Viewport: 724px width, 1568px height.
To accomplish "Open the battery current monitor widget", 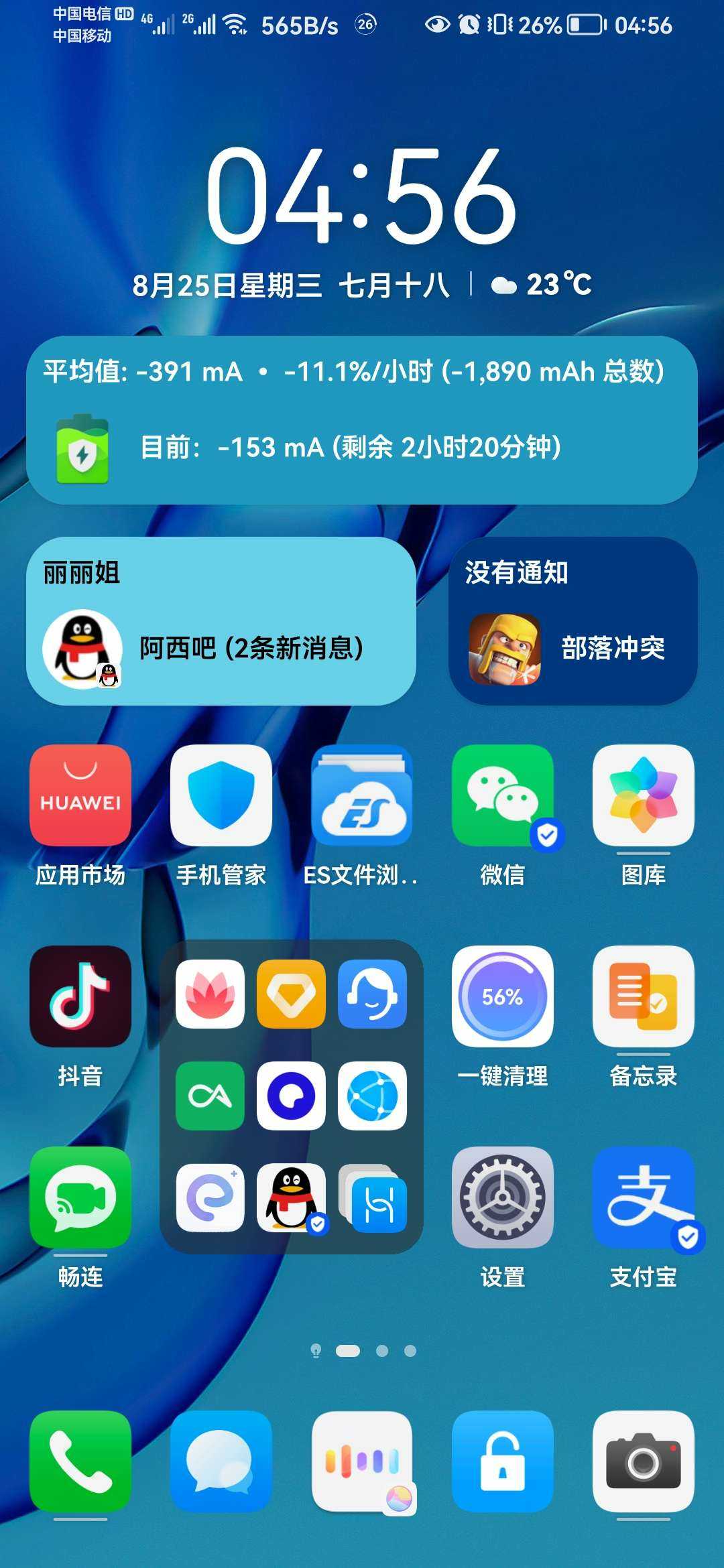I will click(362, 420).
